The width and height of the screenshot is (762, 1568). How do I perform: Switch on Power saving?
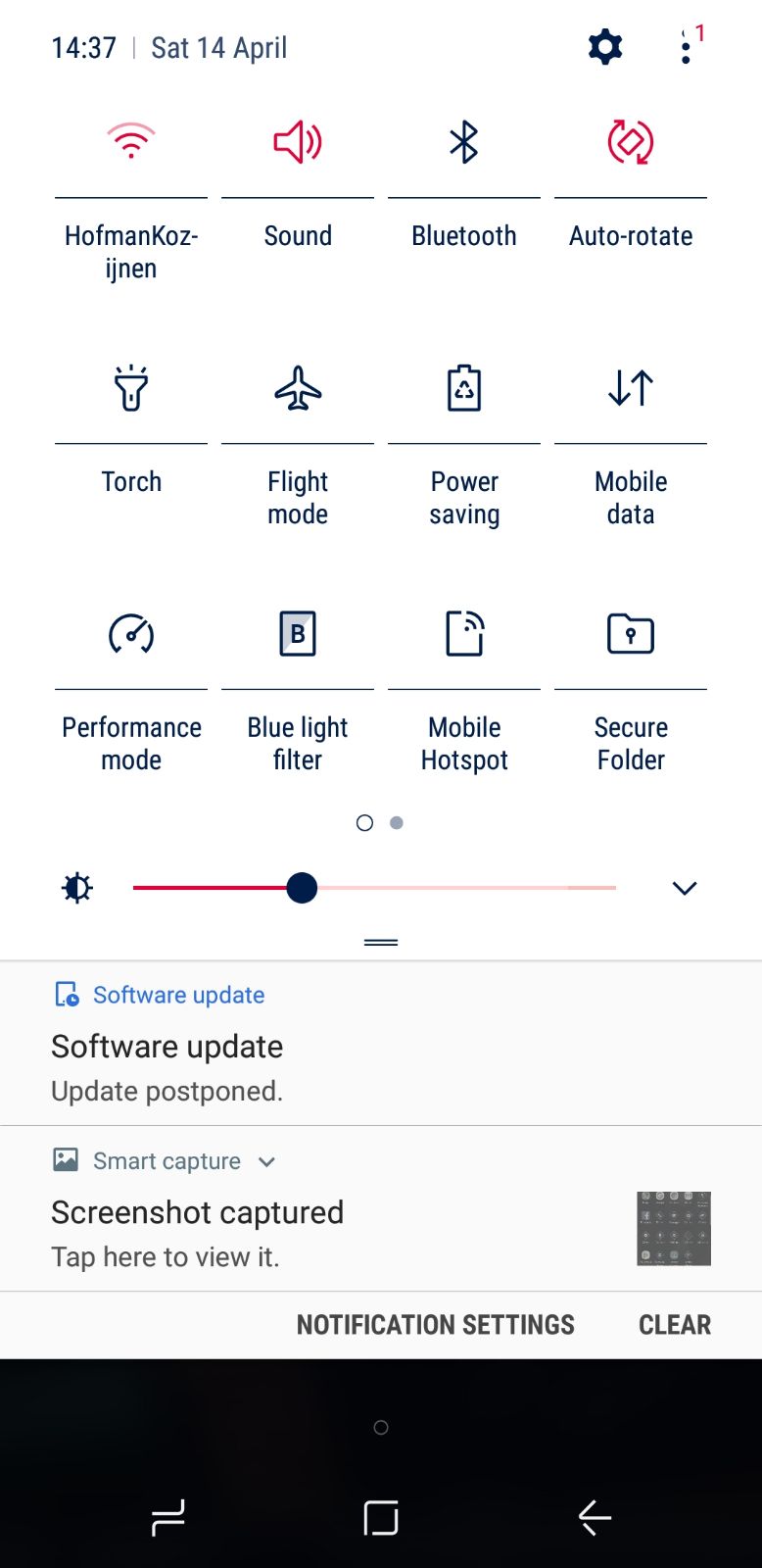(464, 389)
